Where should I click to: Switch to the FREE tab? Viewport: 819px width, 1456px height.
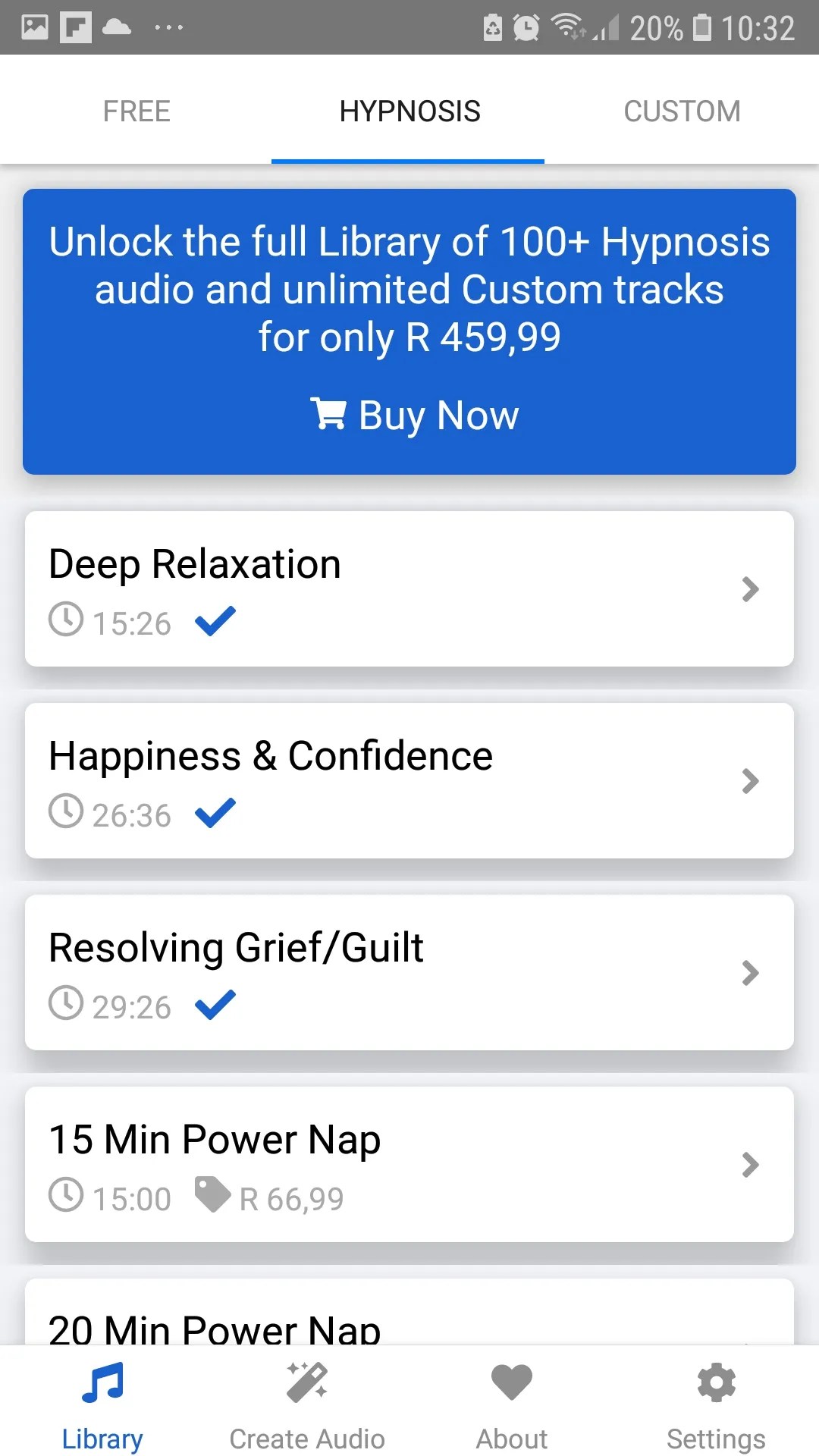(x=136, y=111)
